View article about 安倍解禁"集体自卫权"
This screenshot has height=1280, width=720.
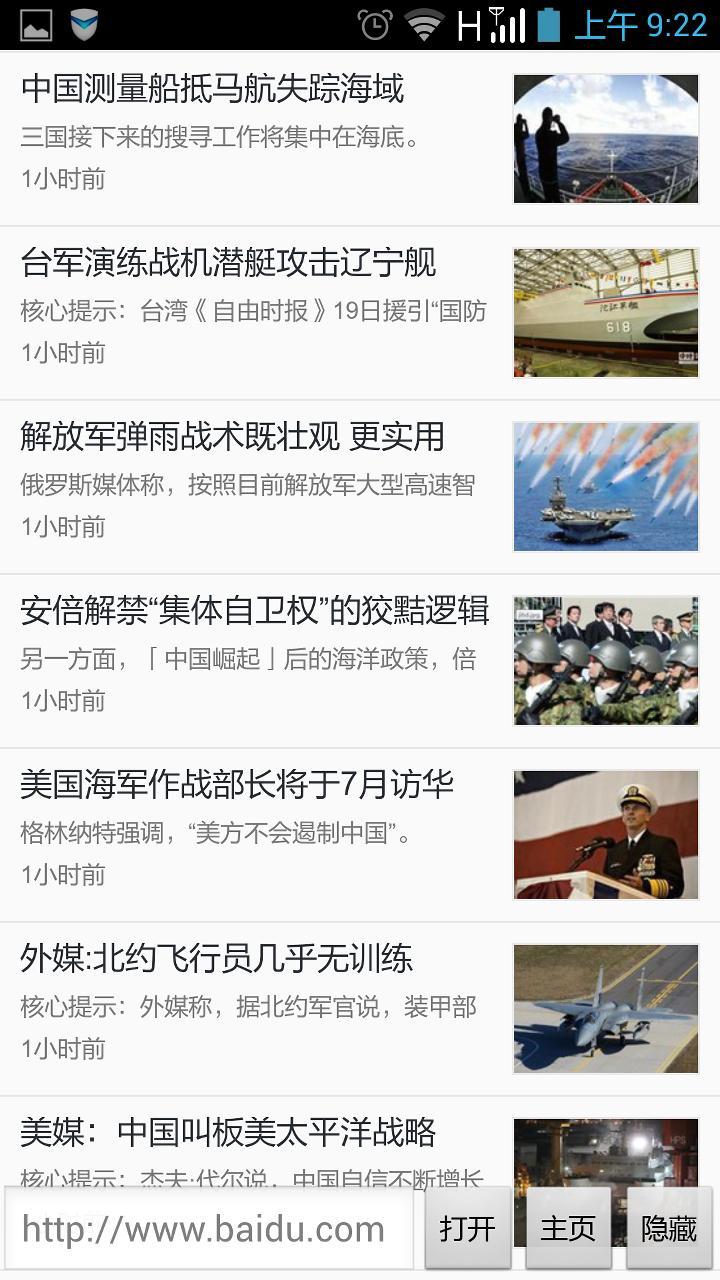(x=254, y=611)
